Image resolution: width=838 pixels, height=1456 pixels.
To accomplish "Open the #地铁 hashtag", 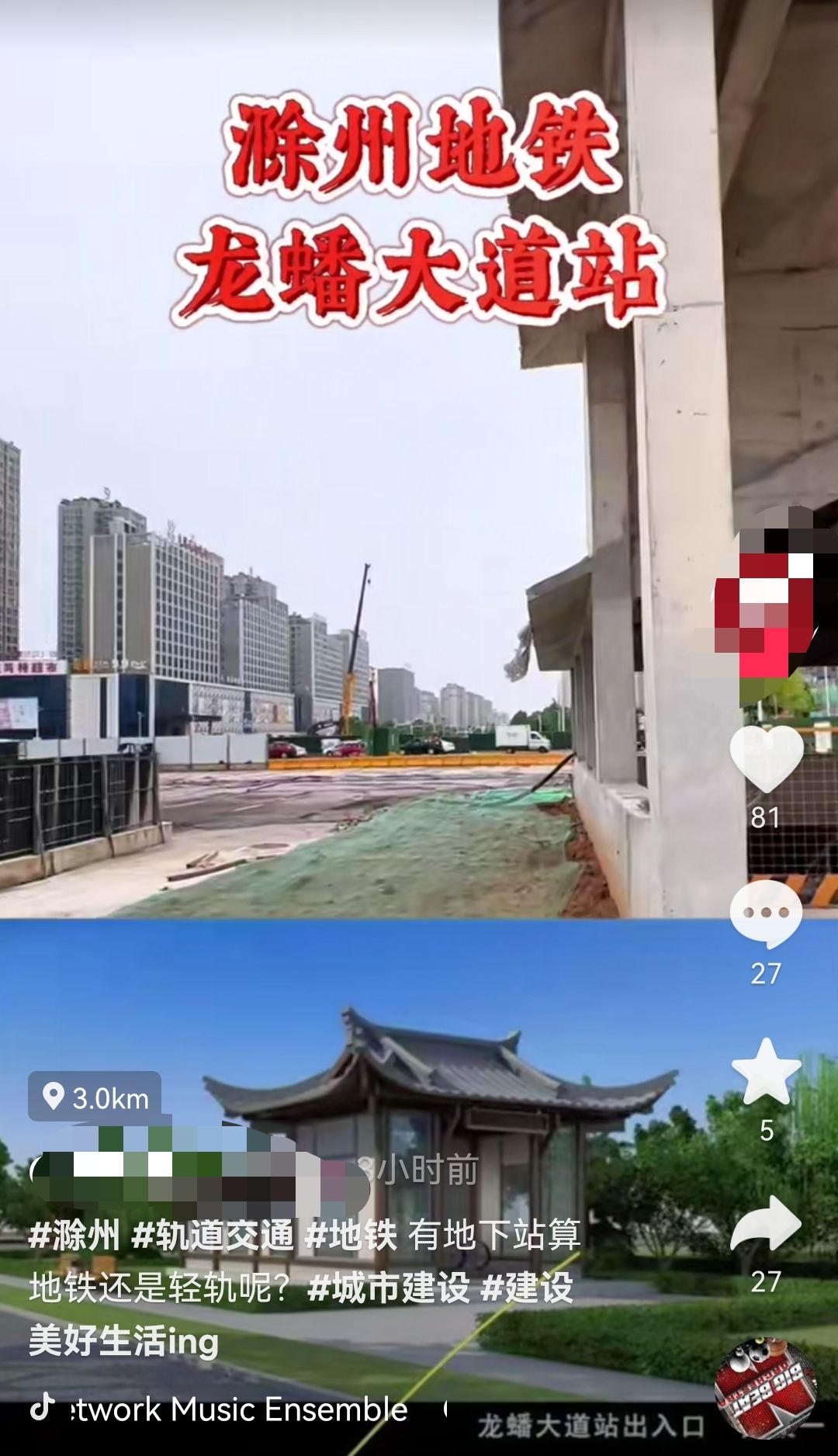I will click(351, 1235).
